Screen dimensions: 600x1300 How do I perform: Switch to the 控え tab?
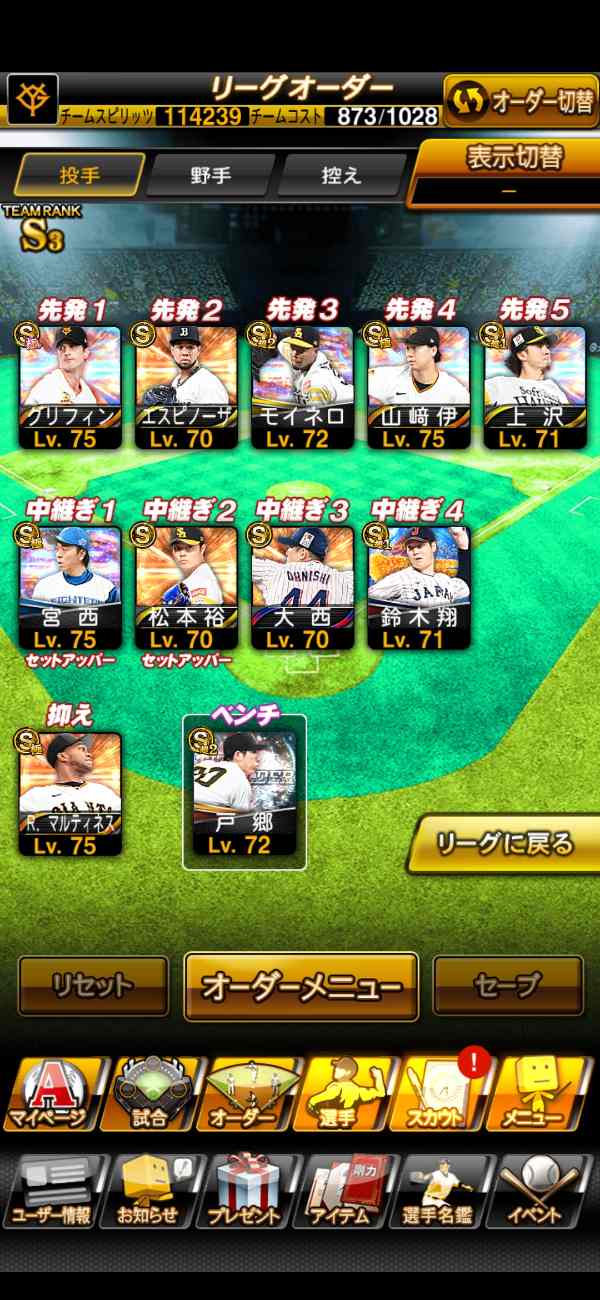click(x=341, y=176)
